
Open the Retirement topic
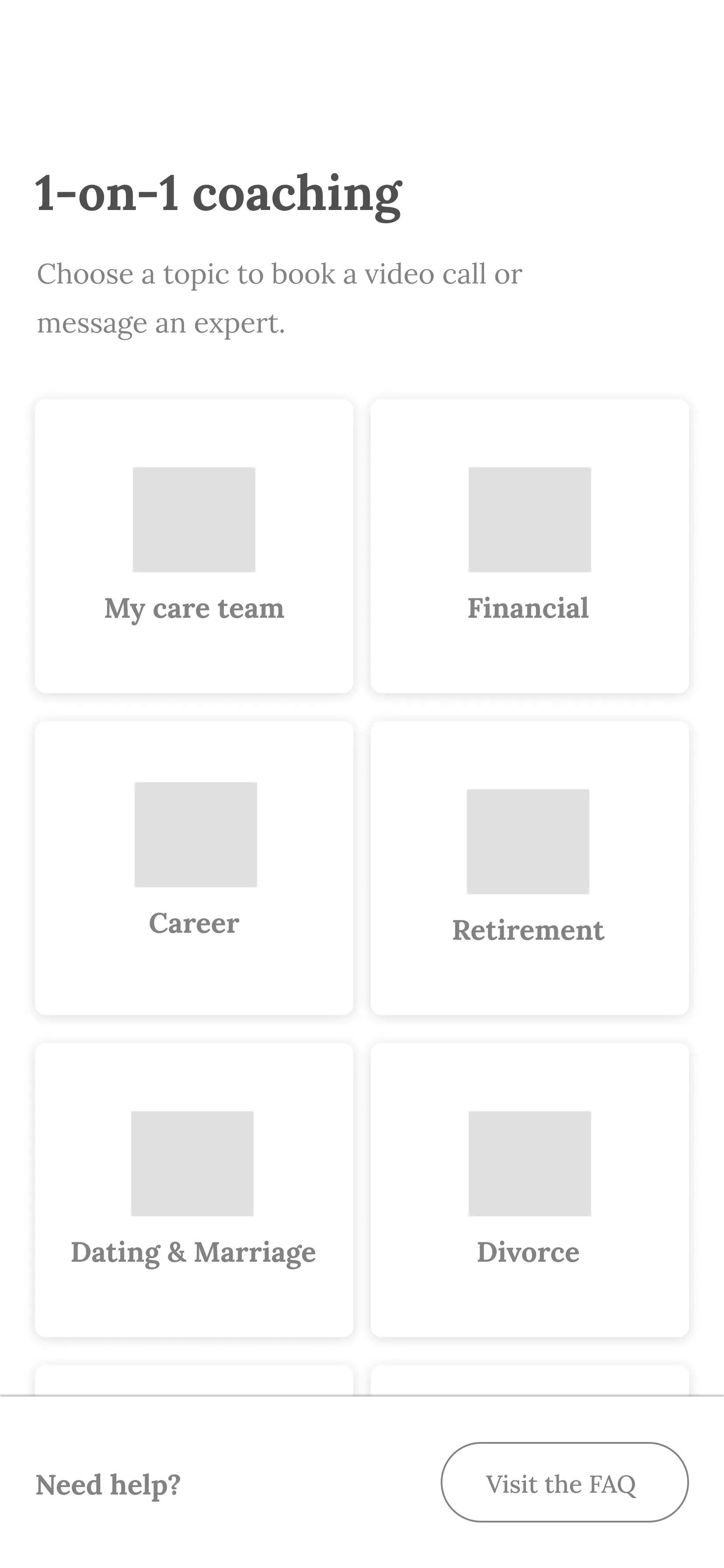coord(529,868)
